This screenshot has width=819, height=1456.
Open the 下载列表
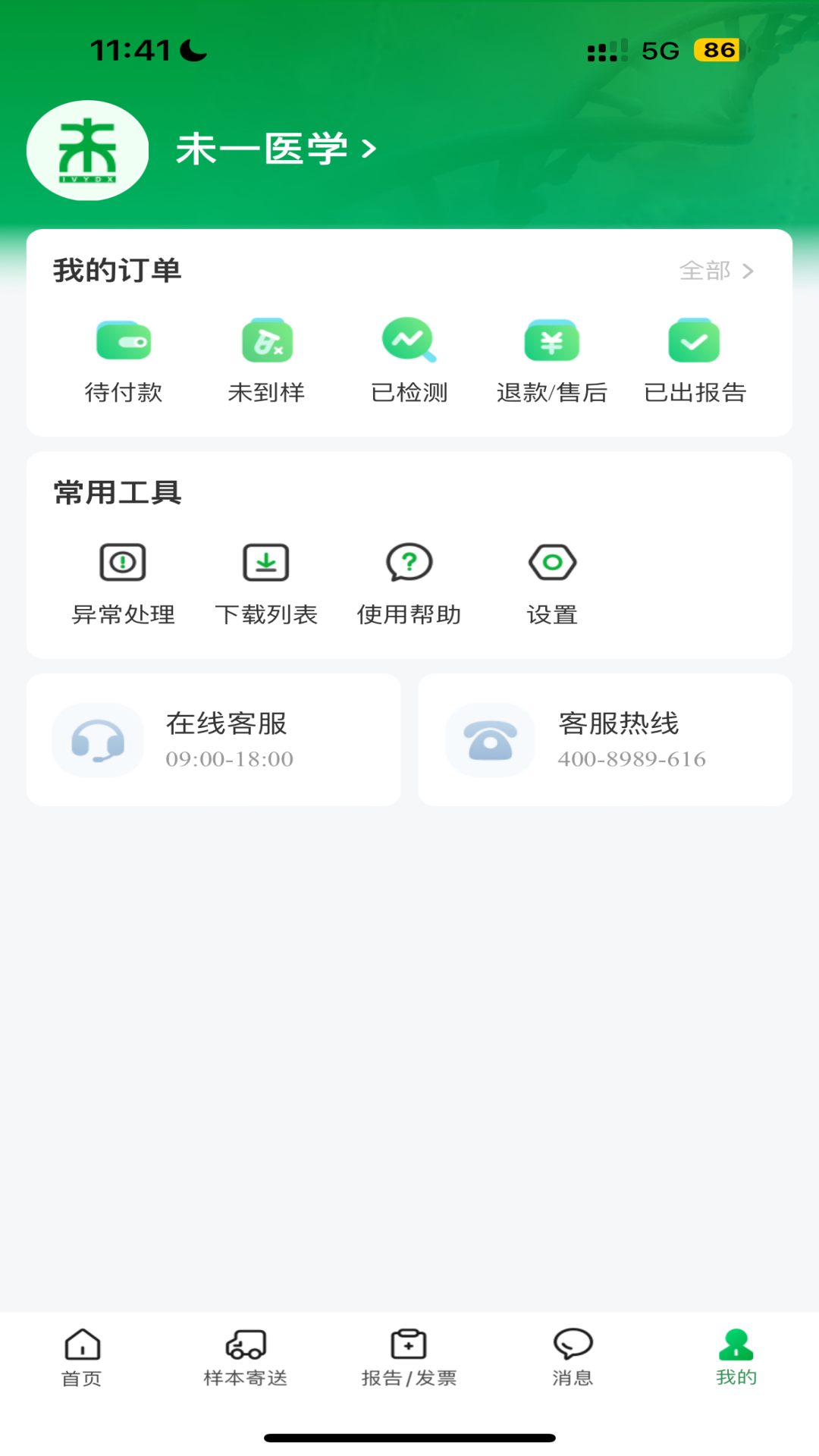tap(266, 582)
